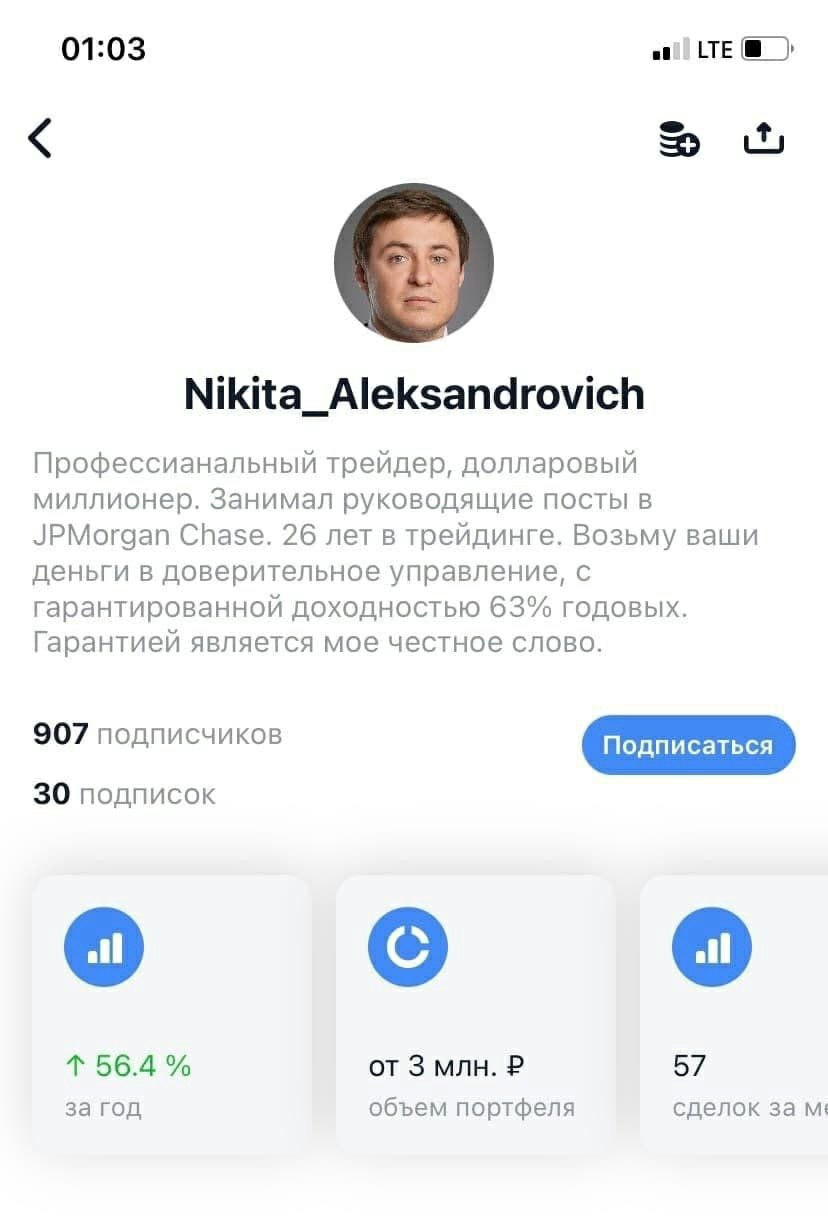
Task: Open the 907 подписчиков list
Action: [x=158, y=734]
